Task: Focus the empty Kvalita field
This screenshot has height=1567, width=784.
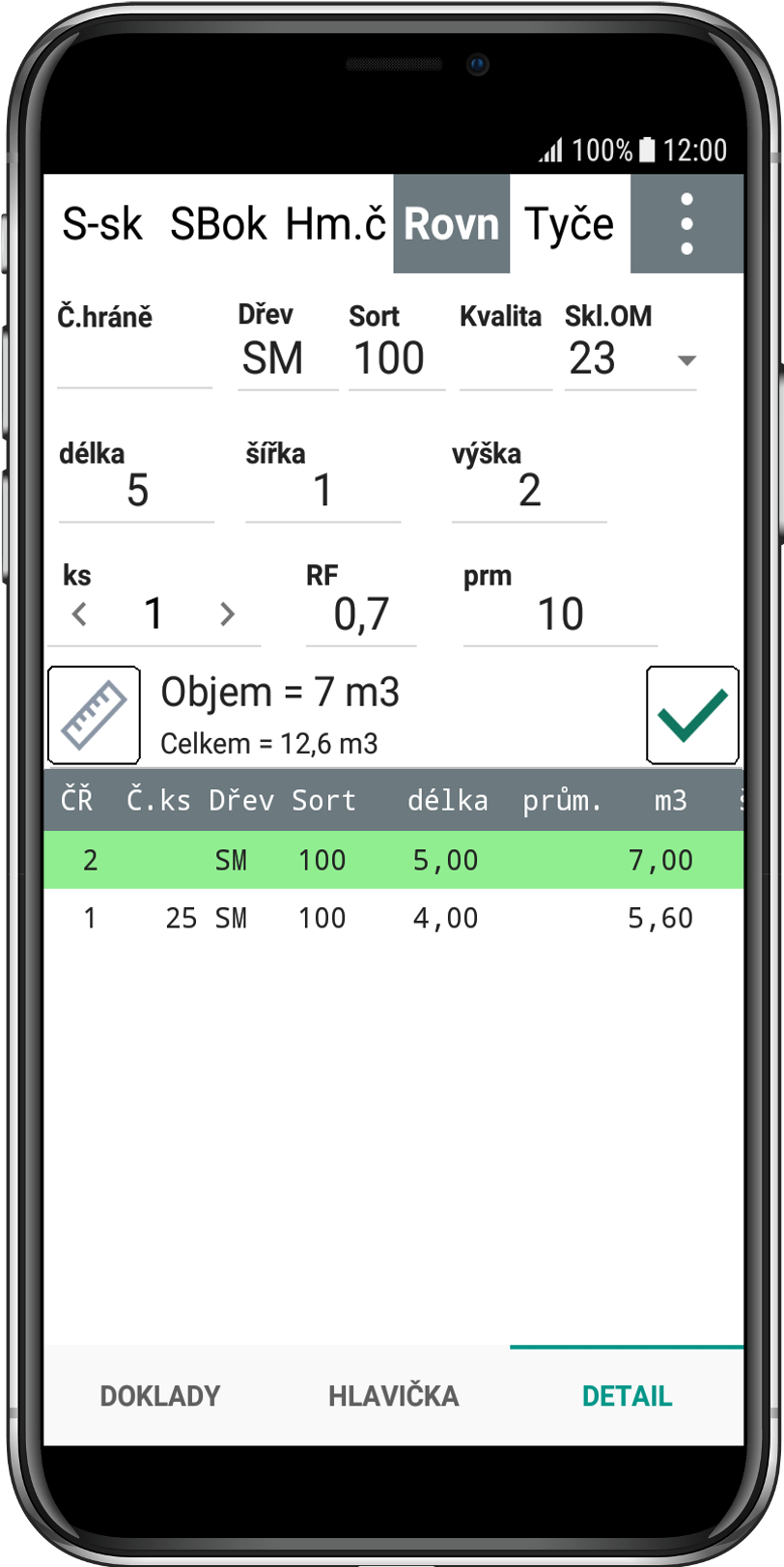Action: (505, 360)
